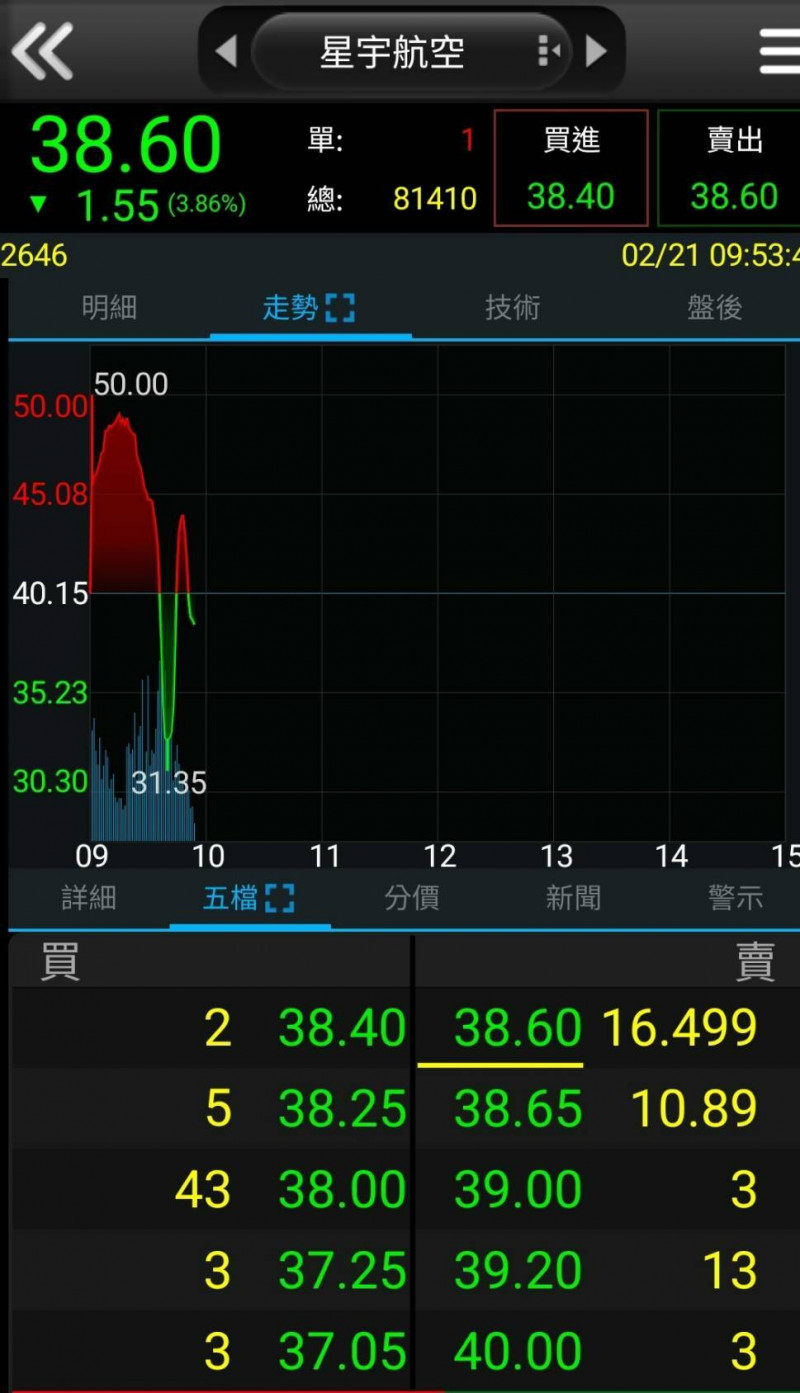Go back with the double-arrow icon
Viewport: 800px width, 1393px height.
pyautogui.click(x=42, y=50)
